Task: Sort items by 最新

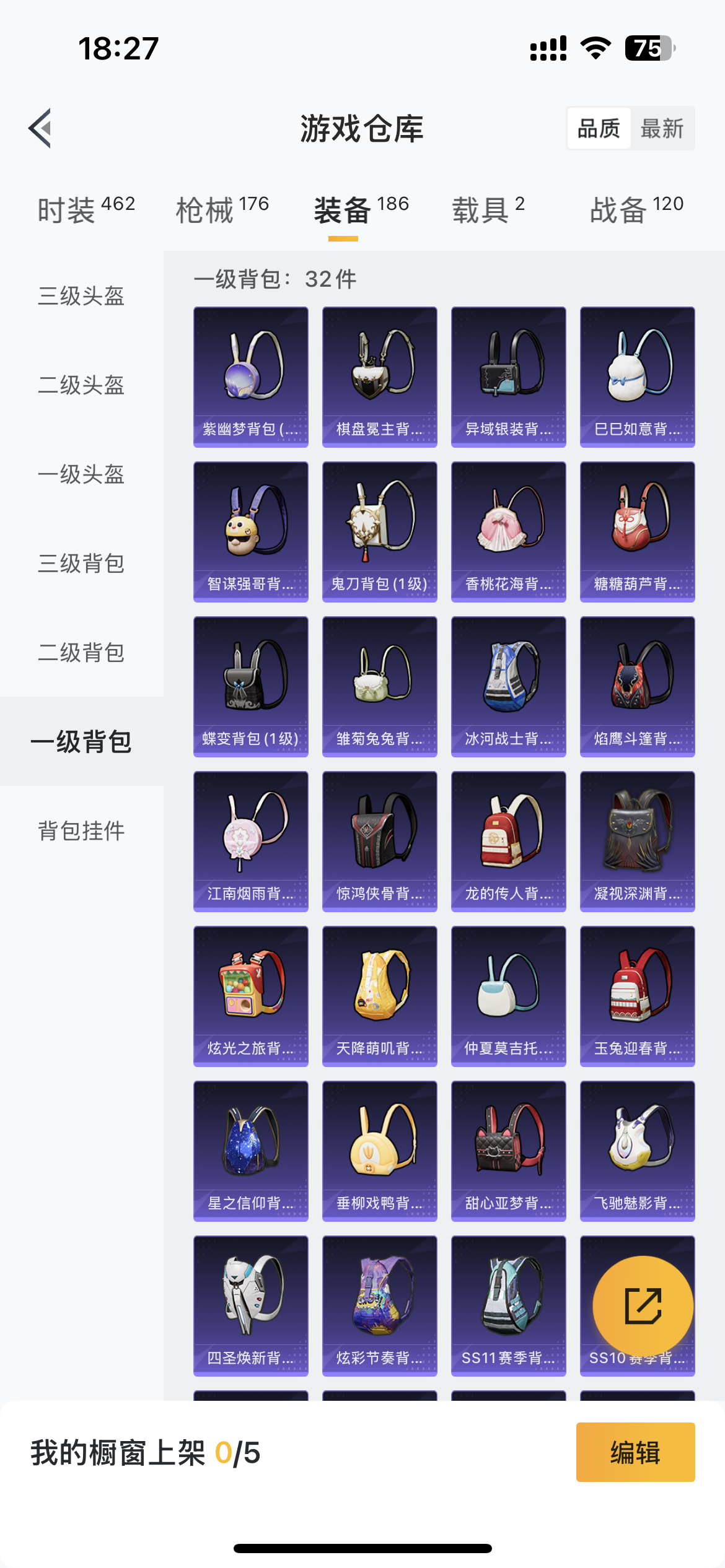Action: pyautogui.click(x=662, y=129)
